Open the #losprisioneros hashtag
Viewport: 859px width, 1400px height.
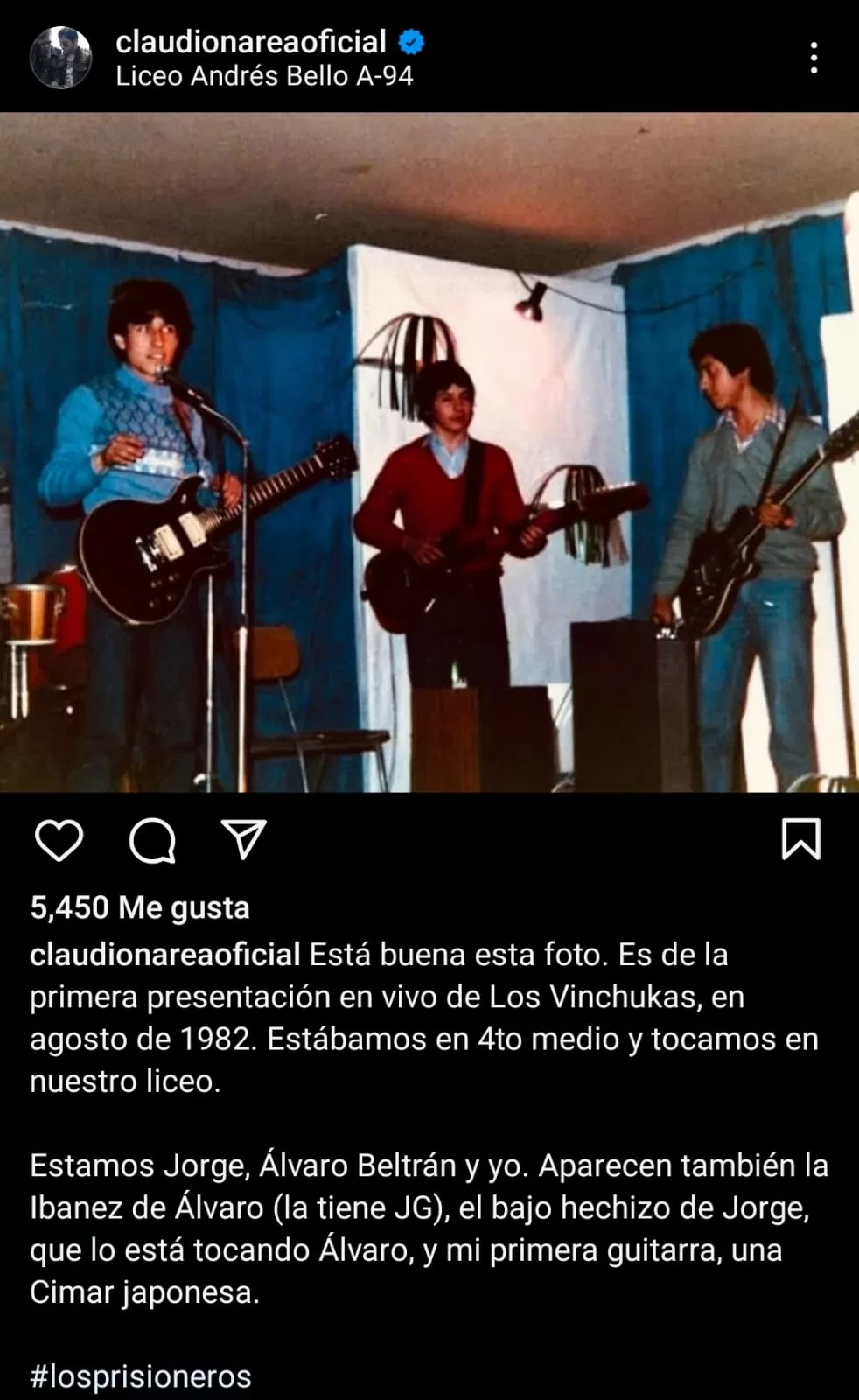[x=141, y=1376]
